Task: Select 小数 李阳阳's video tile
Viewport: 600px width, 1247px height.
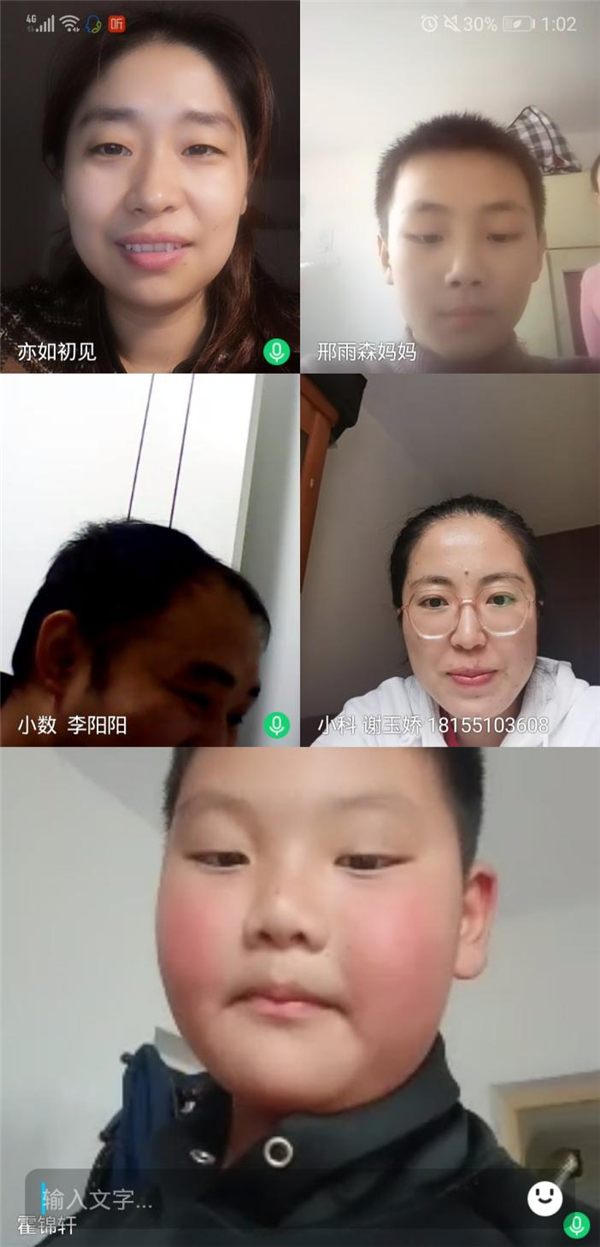Action: coord(149,560)
